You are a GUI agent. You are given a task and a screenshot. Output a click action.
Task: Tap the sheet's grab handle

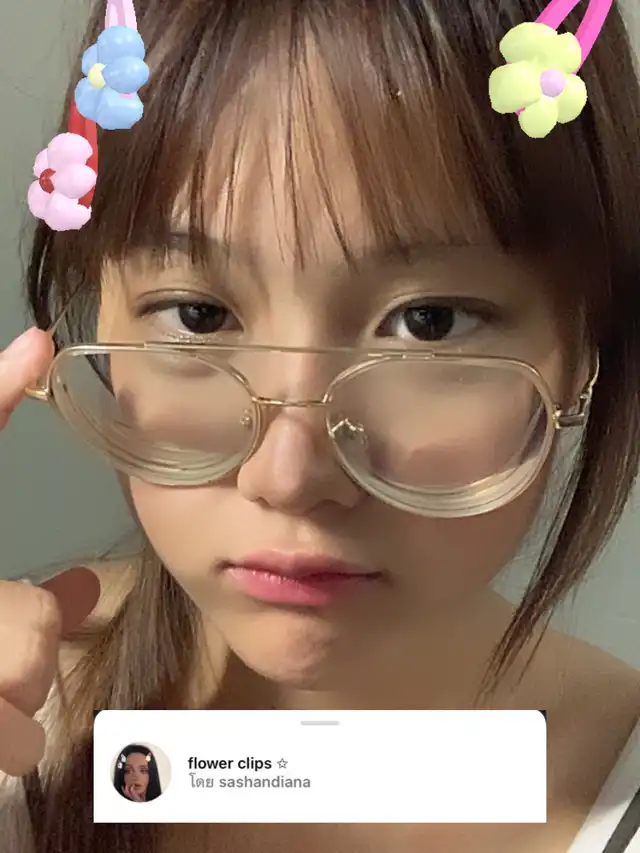click(x=320, y=722)
